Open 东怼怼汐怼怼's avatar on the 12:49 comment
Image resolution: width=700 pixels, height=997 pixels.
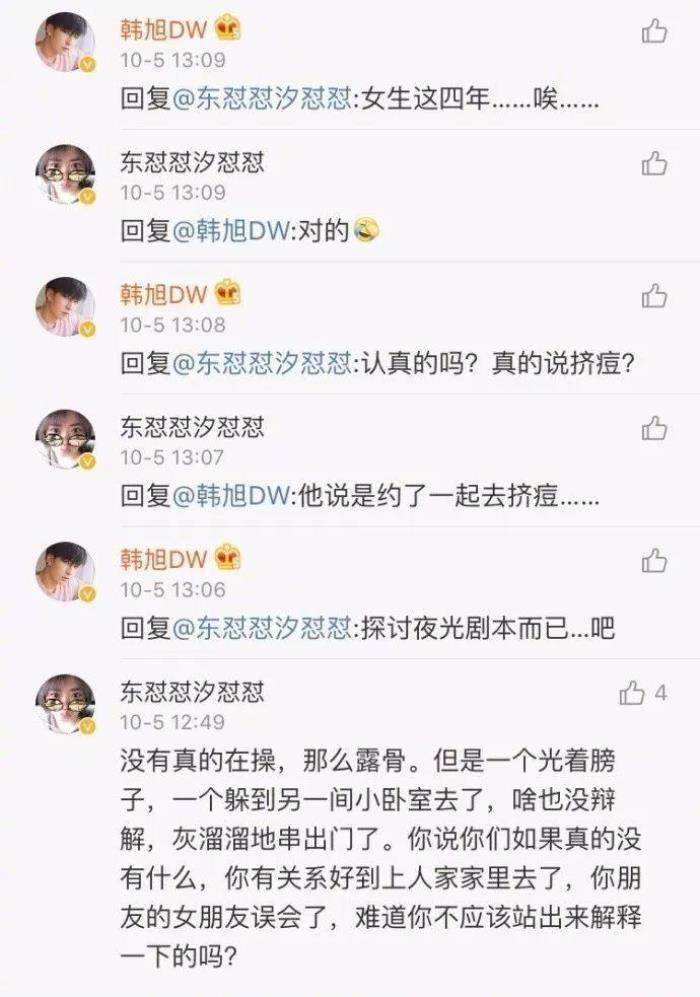(65, 703)
